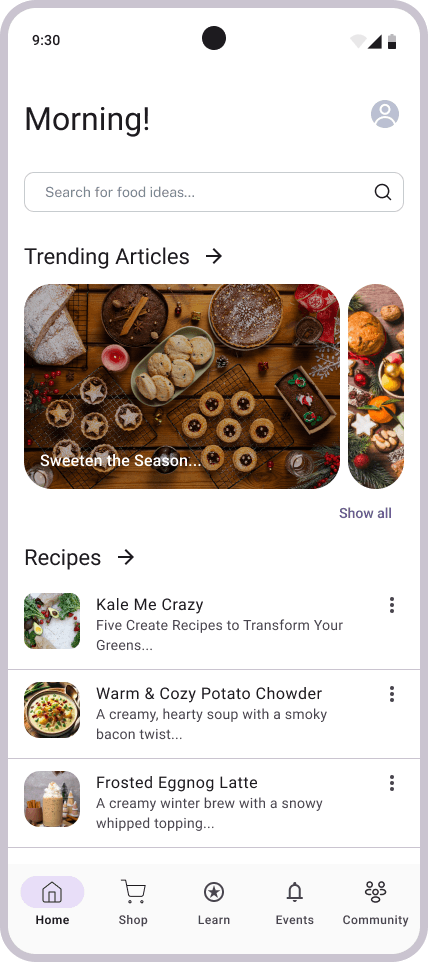Screen dimensions: 428x962
Task: Open more options for Frosted Eggnog Latte
Action: coord(391,783)
